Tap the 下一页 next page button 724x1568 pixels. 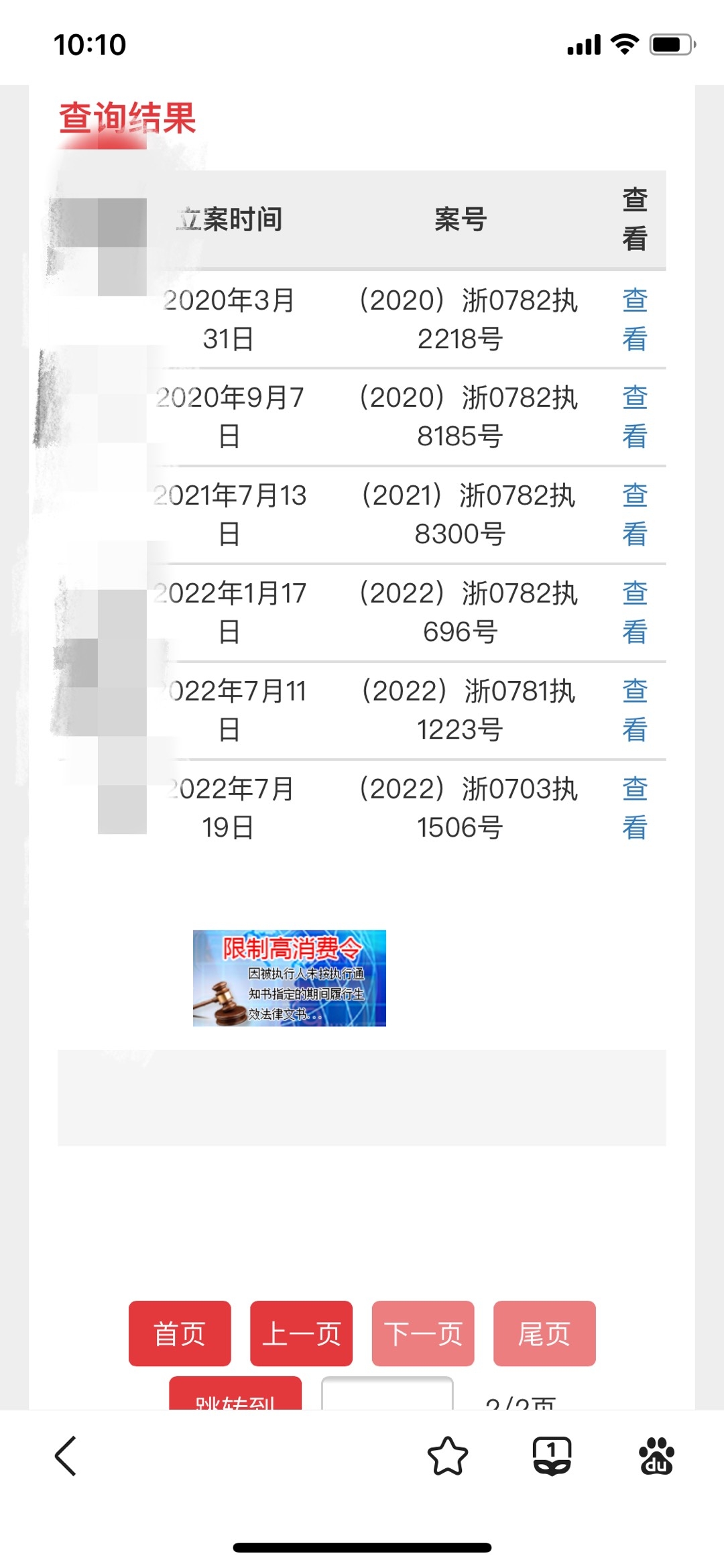click(423, 1333)
